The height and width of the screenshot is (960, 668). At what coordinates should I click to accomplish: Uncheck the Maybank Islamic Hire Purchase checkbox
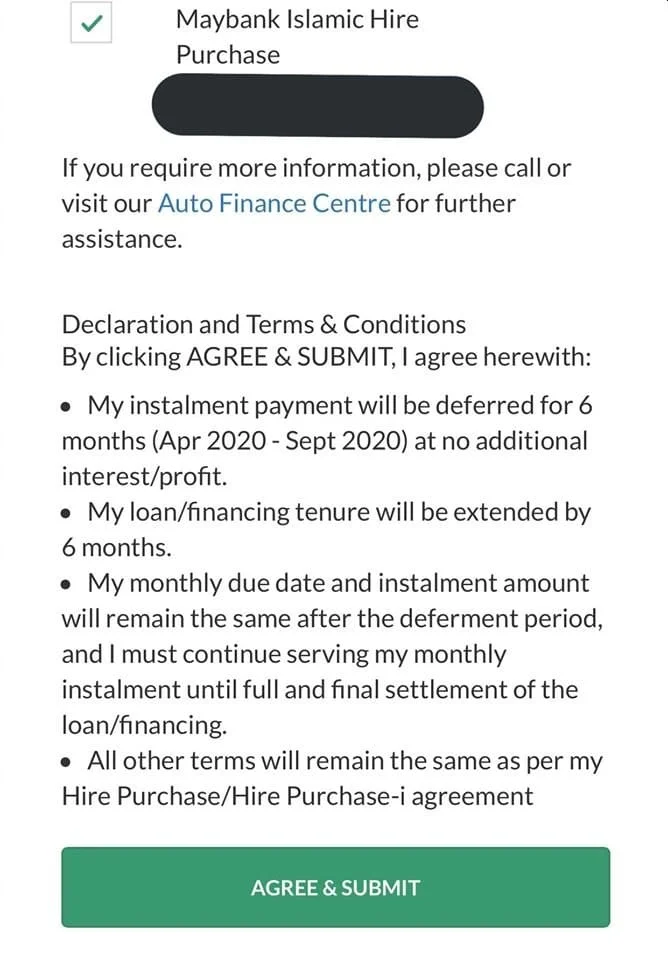(x=91, y=23)
